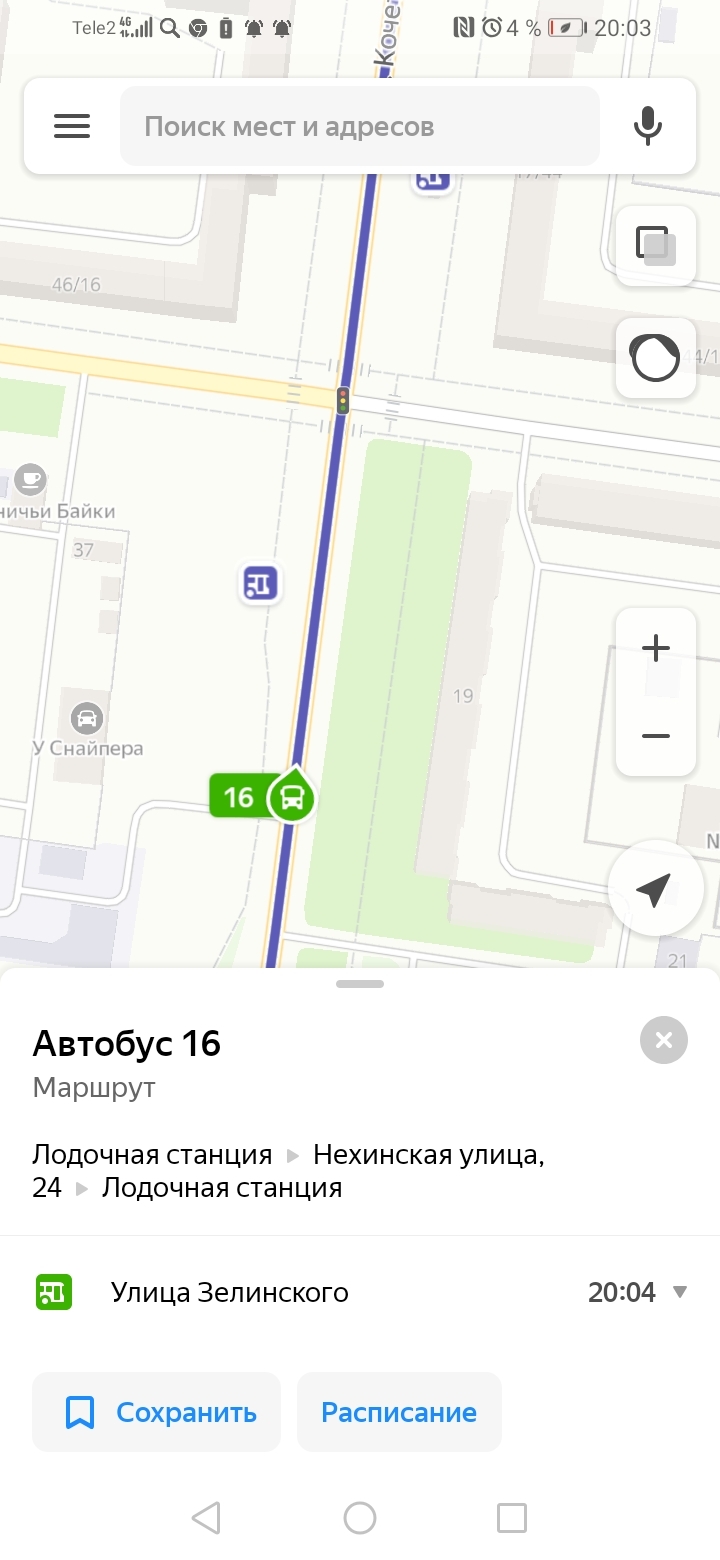
Task: Launch the Alice voice assistant
Action: click(x=655, y=357)
